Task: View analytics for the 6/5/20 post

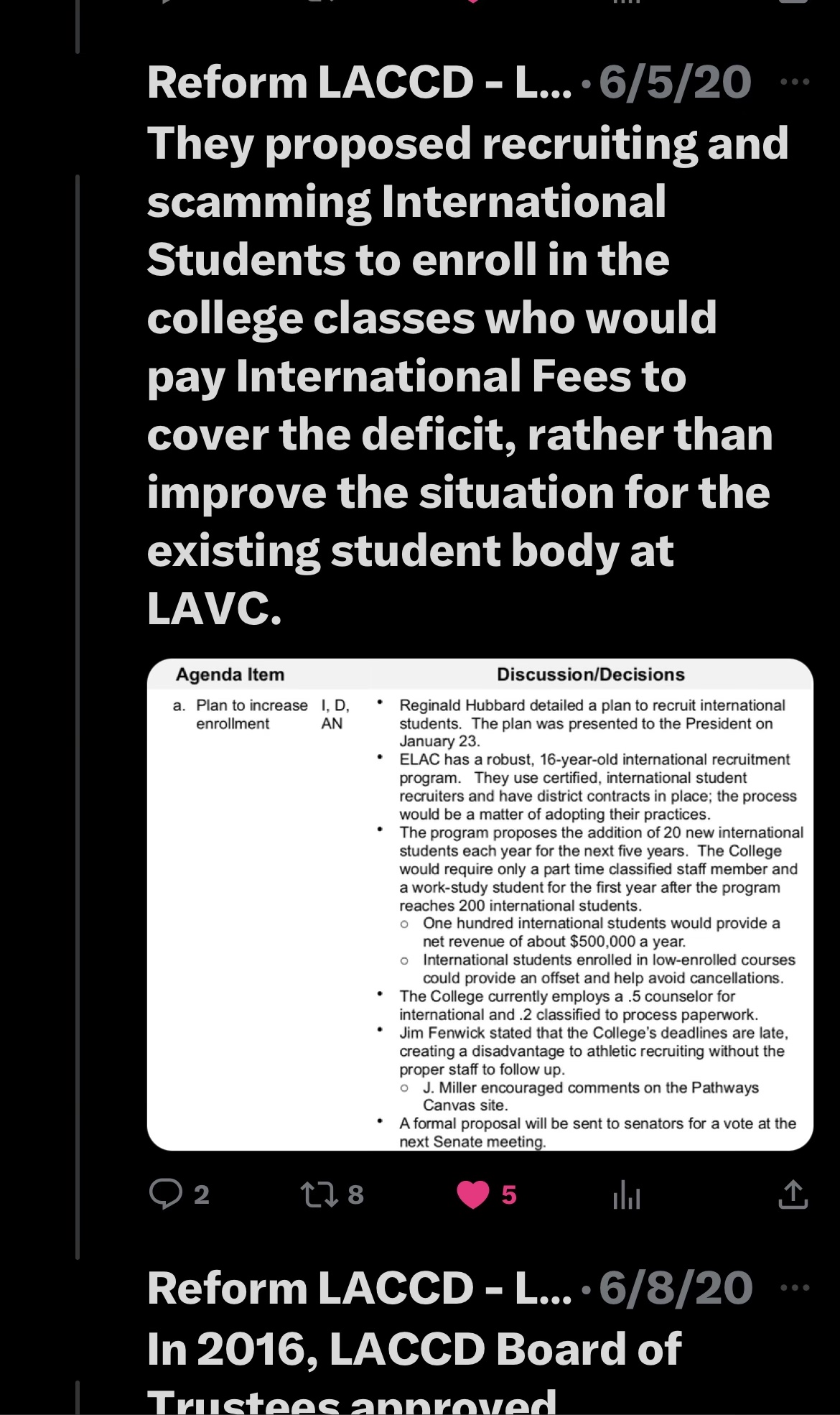Action: 626,1195
